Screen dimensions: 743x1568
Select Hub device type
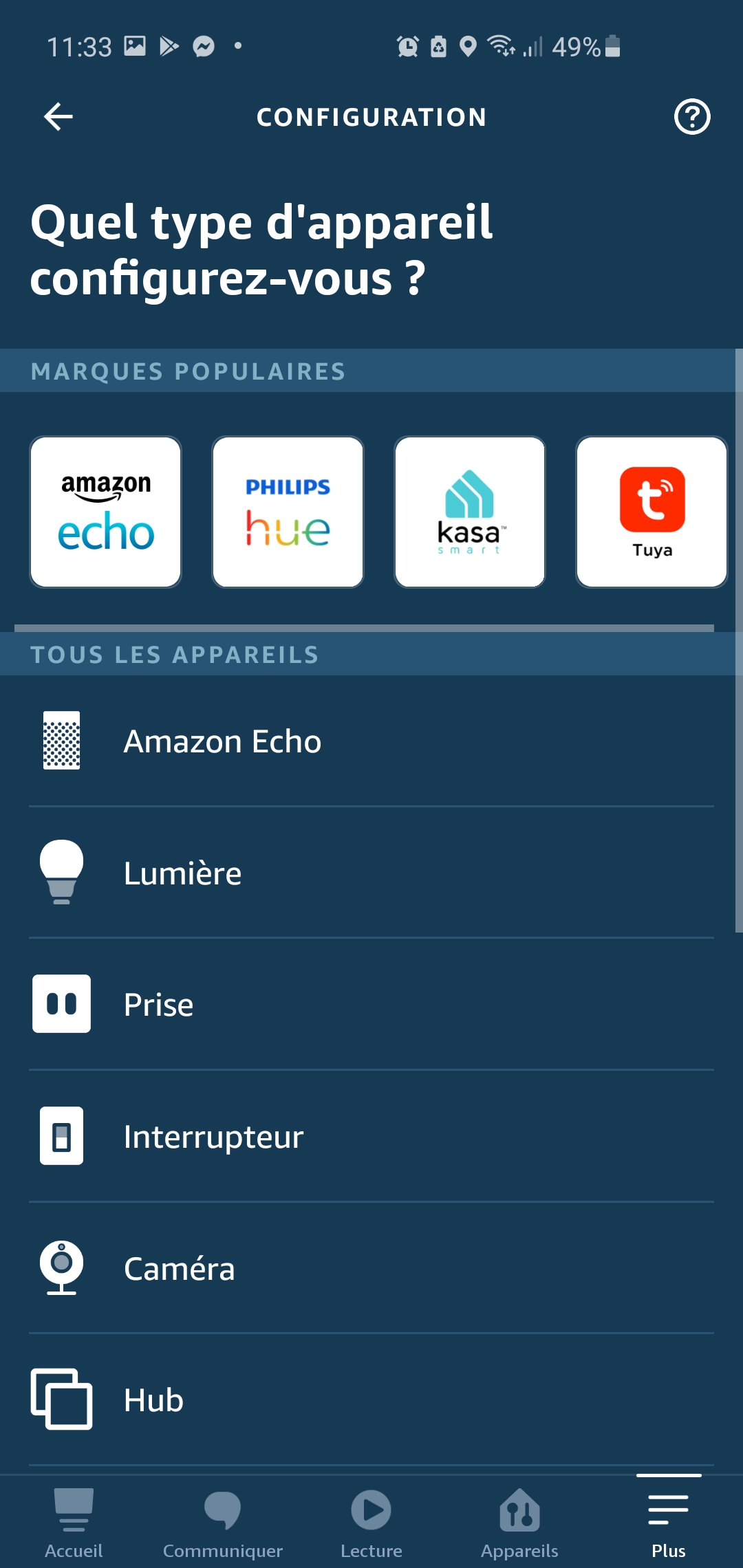click(371, 1400)
